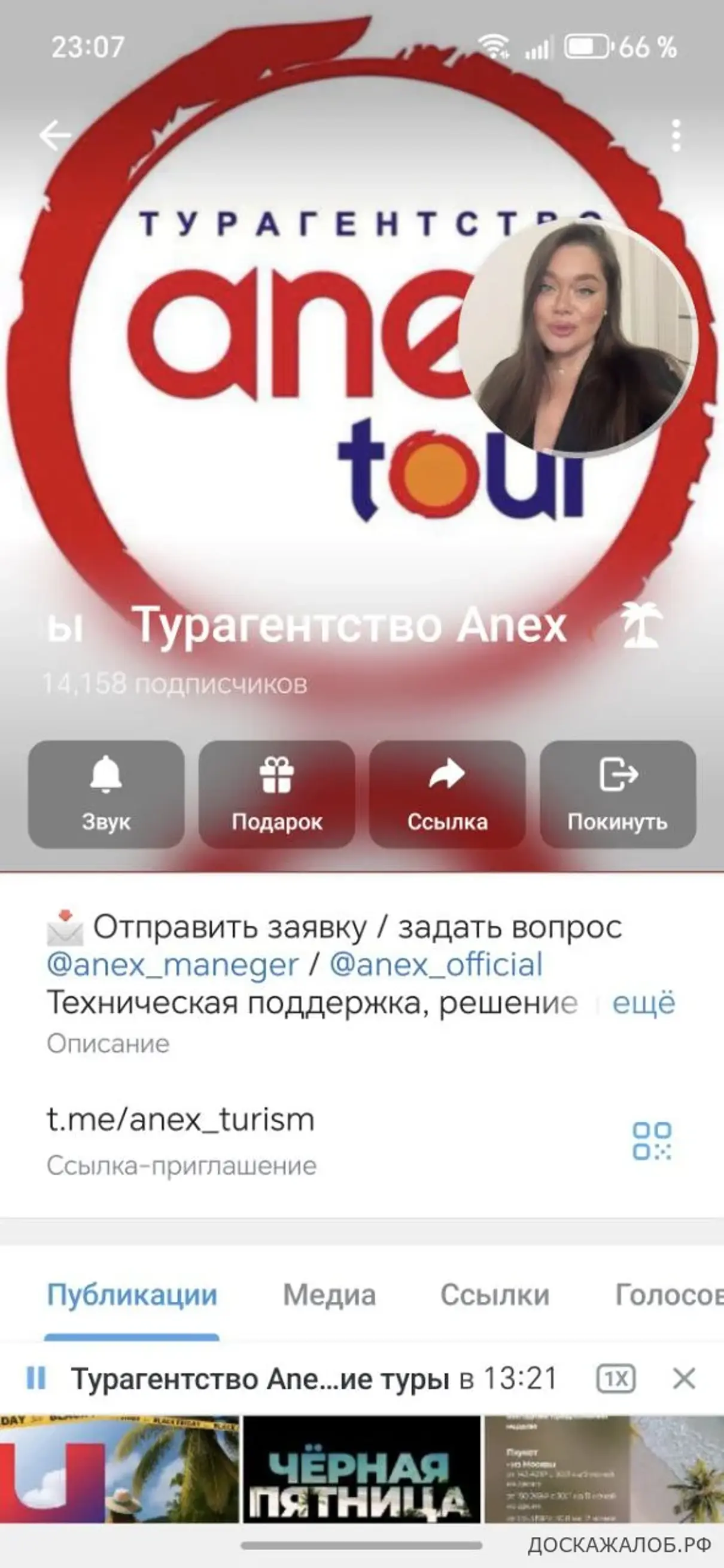
Task: Tap the t.me/anex_turism invite link
Action: coord(181,1119)
